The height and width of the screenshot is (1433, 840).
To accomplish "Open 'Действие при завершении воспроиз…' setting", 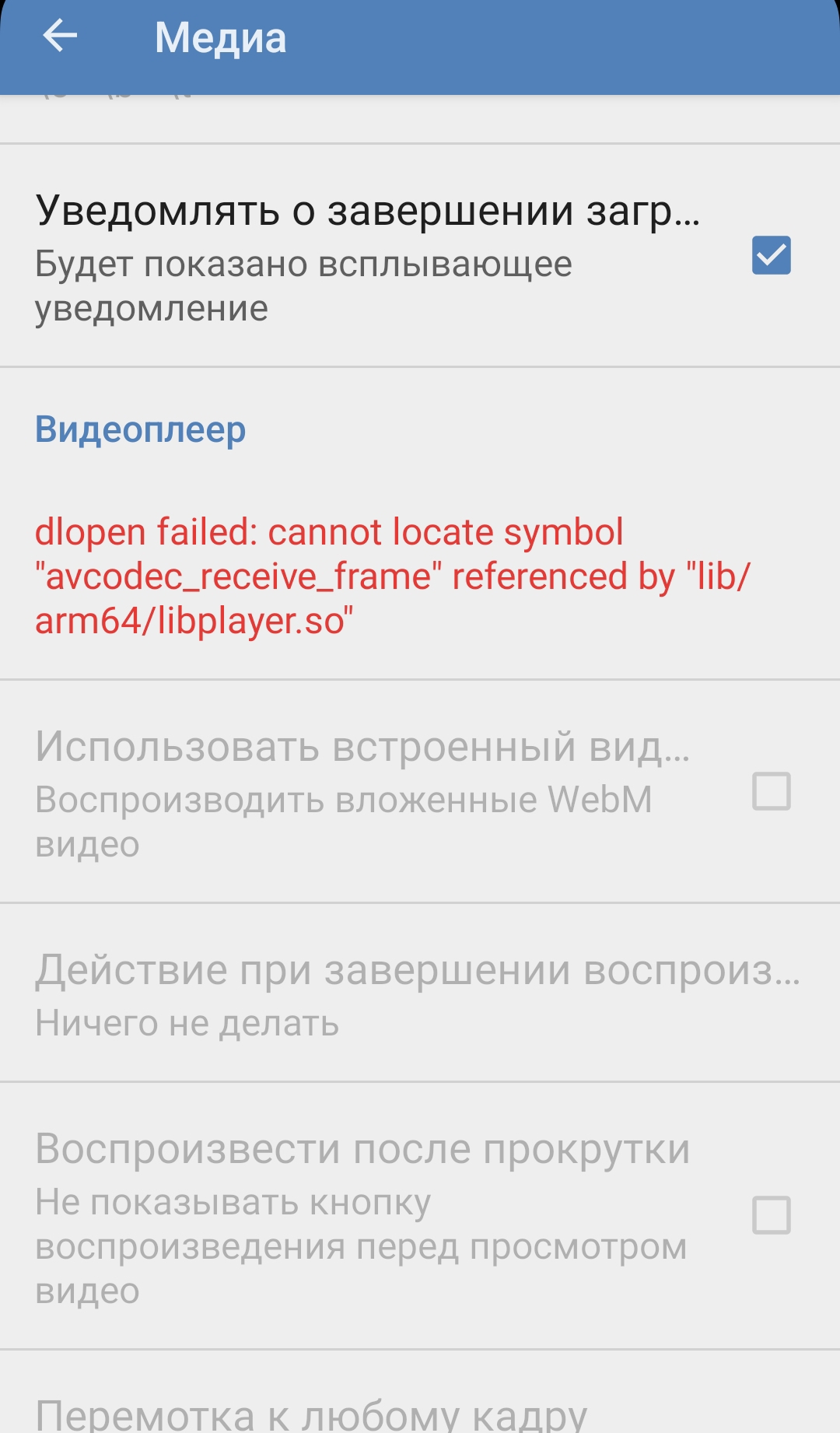I will (x=418, y=993).
